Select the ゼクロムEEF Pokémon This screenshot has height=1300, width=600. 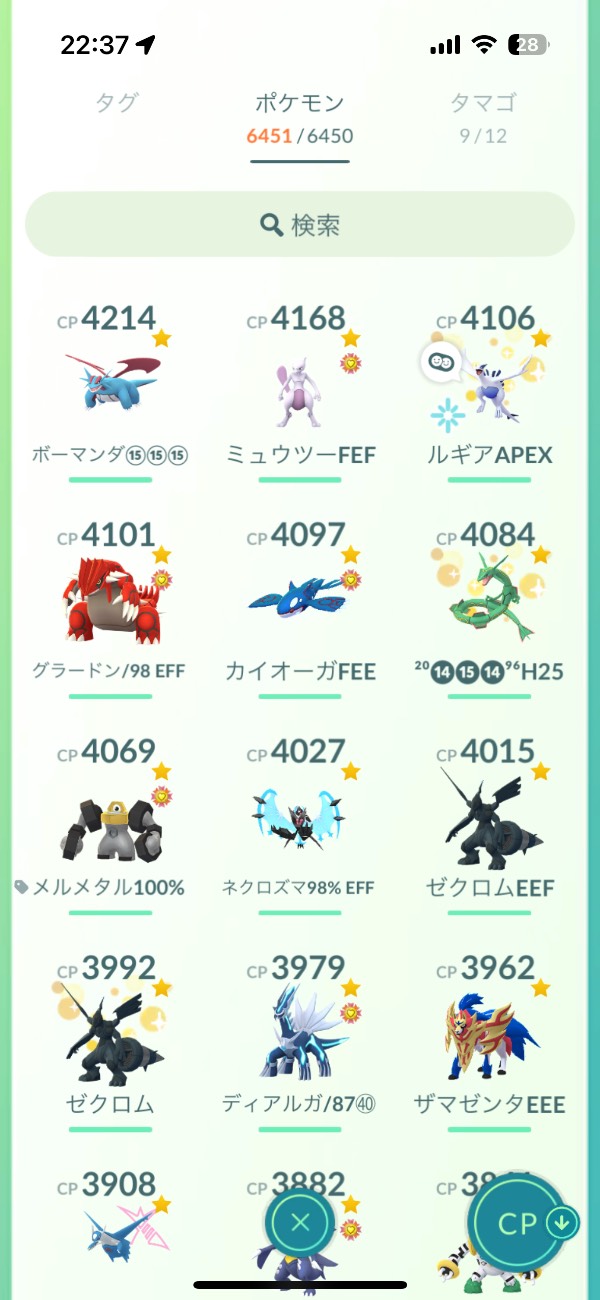[x=490, y=820]
